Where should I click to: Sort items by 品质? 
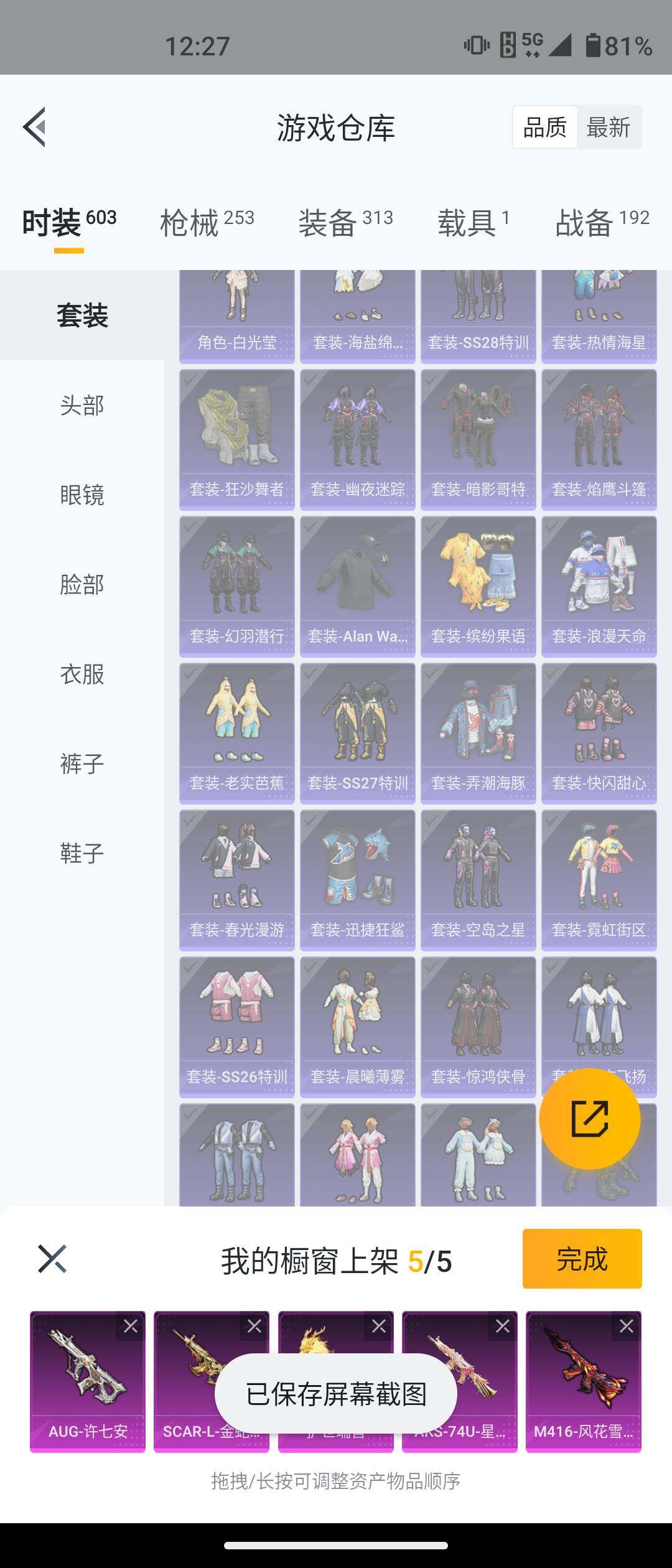(x=544, y=128)
